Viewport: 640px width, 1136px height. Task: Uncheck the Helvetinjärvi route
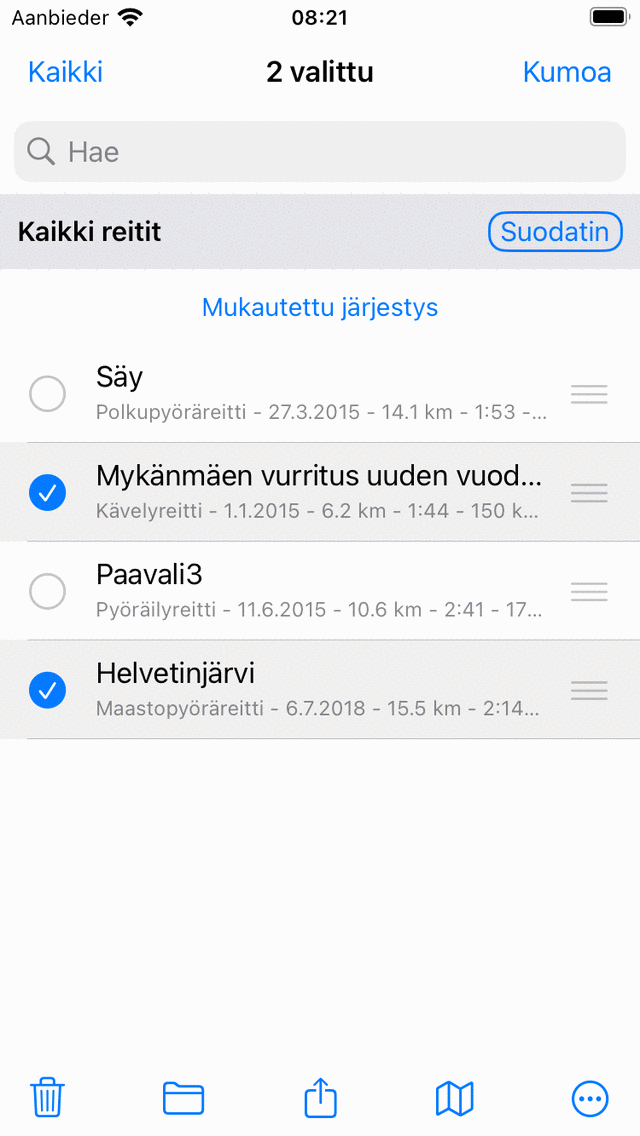point(47,690)
